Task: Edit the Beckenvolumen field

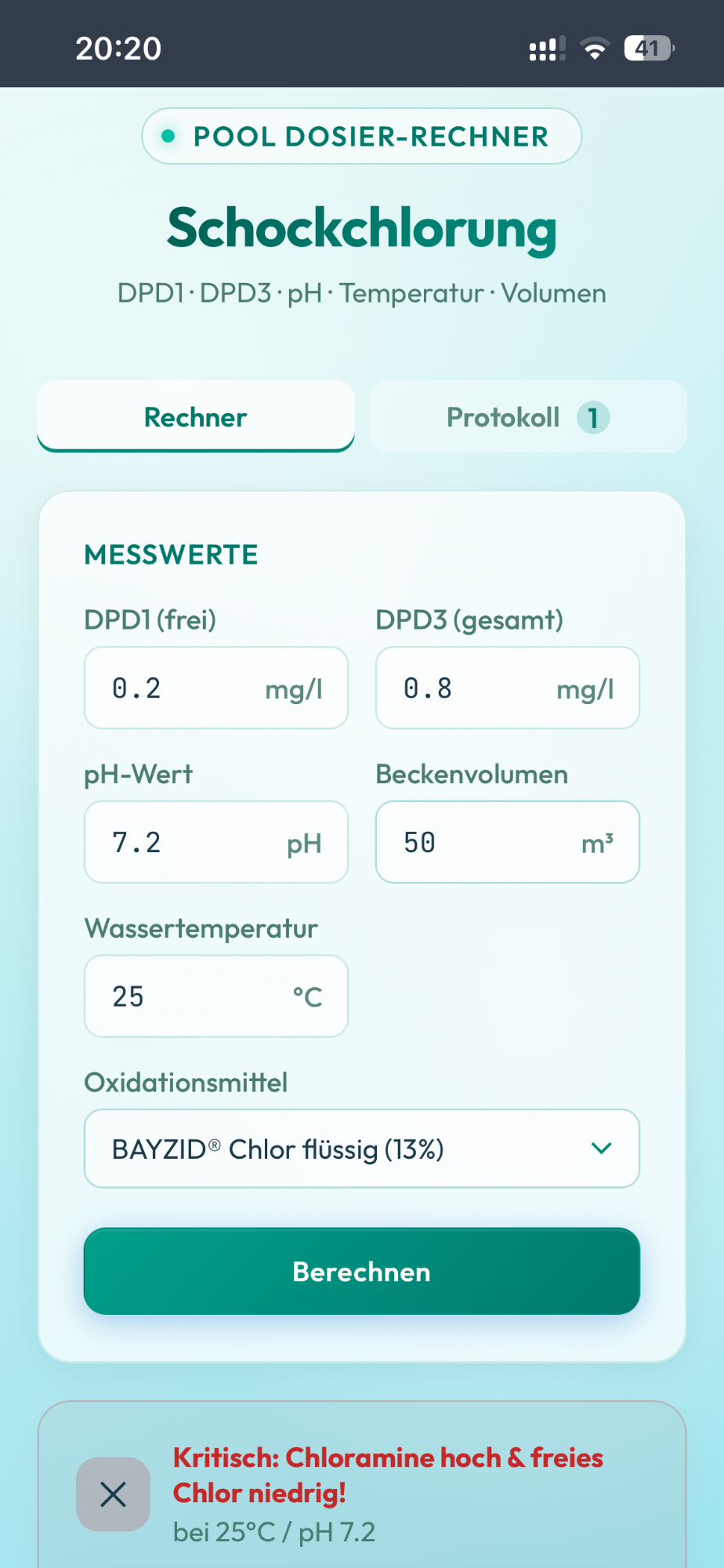Action: pyautogui.click(x=508, y=842)
